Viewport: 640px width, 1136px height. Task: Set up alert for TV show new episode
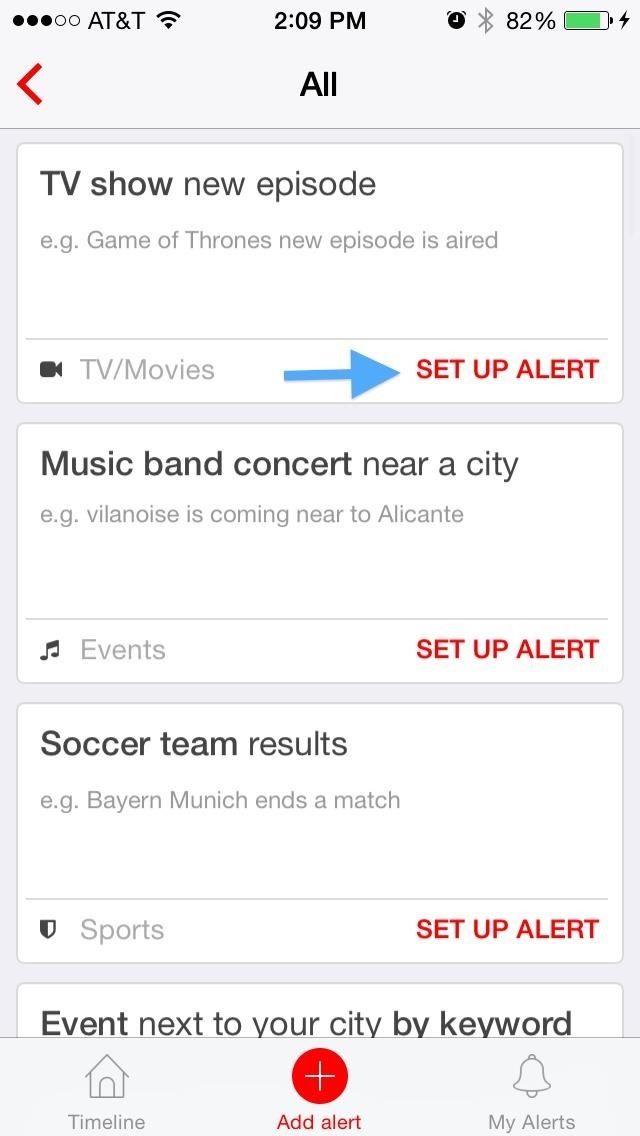(x=507, y=369)
